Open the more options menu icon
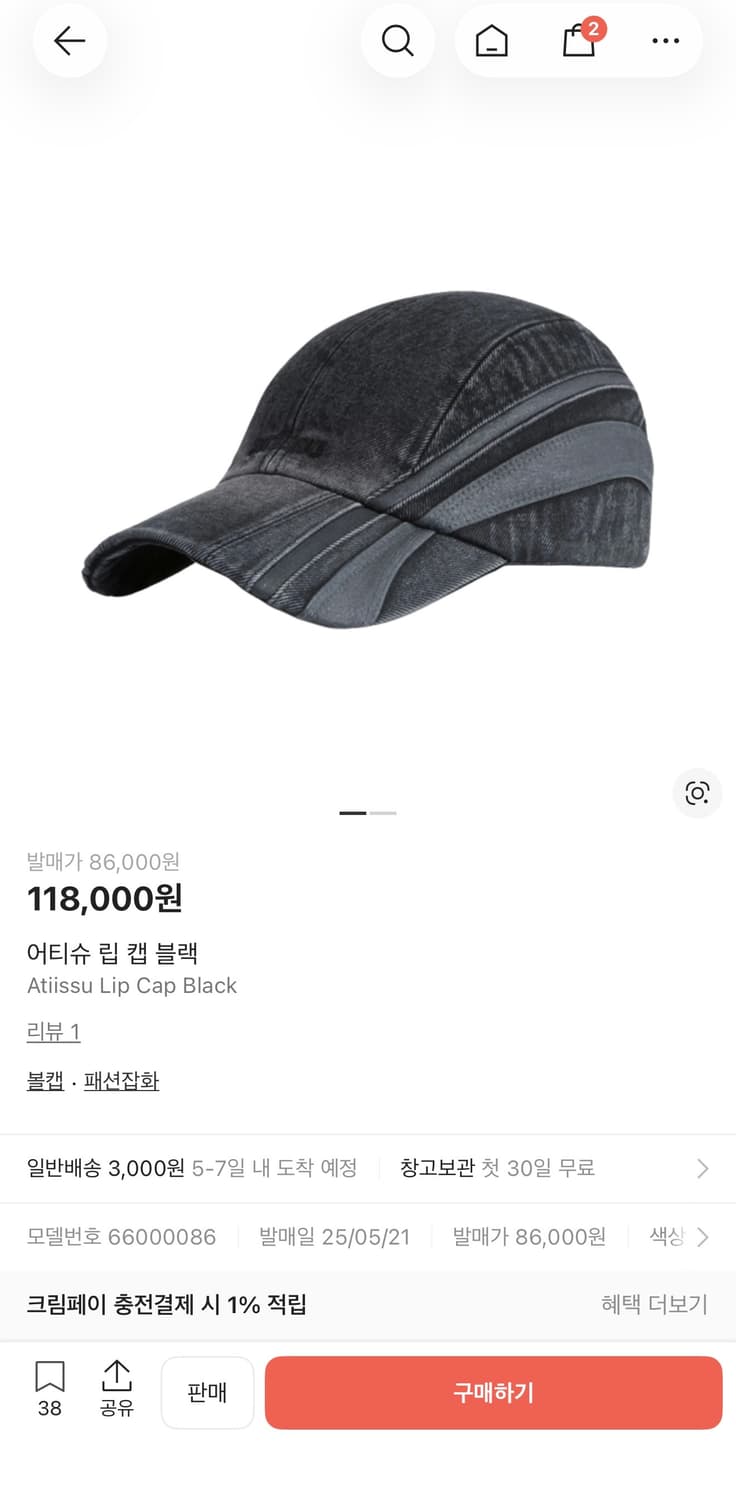Screen dimensions: 736x1500 [665, 40]
